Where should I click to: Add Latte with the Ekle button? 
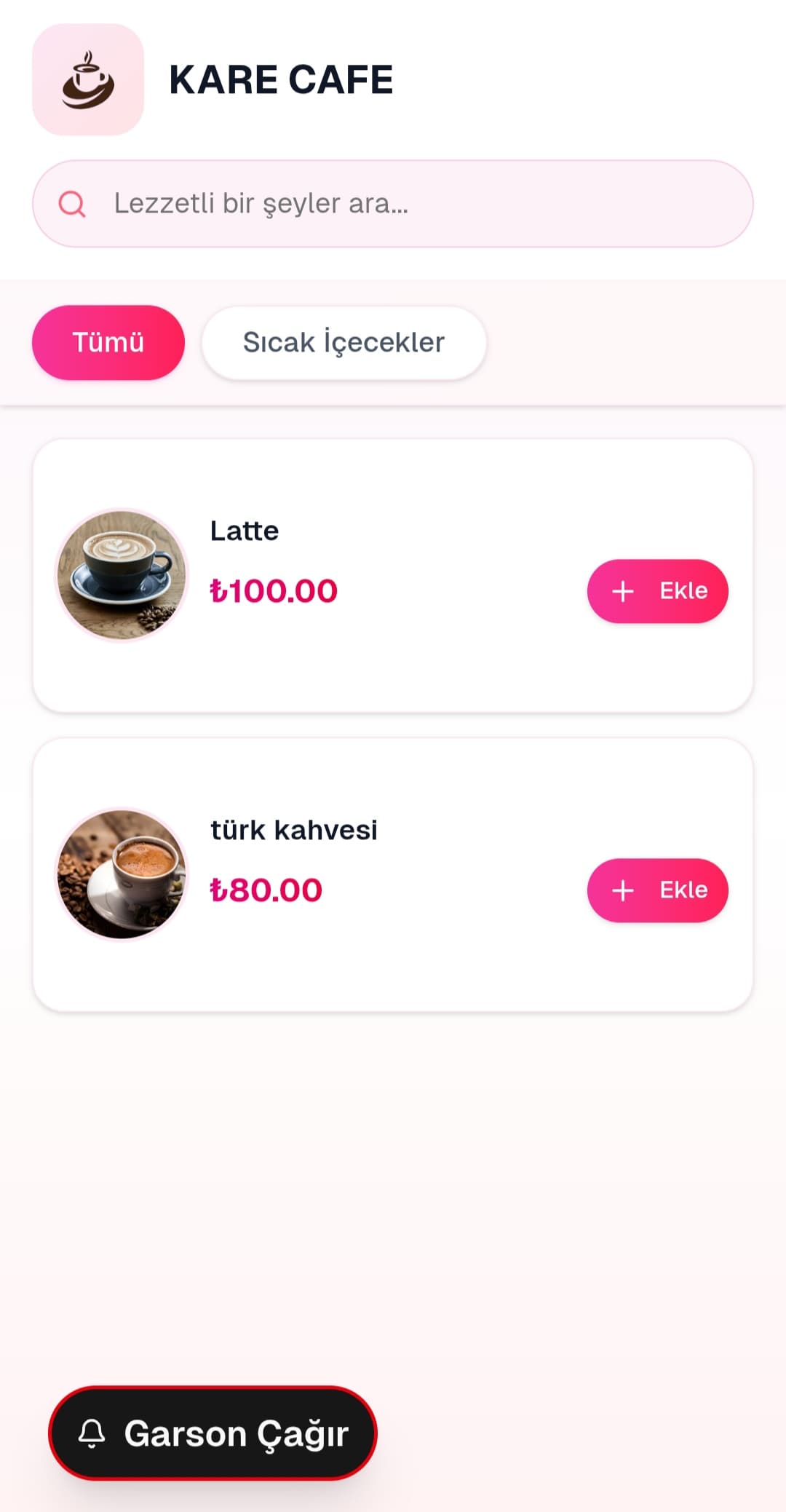click(657, 591)
